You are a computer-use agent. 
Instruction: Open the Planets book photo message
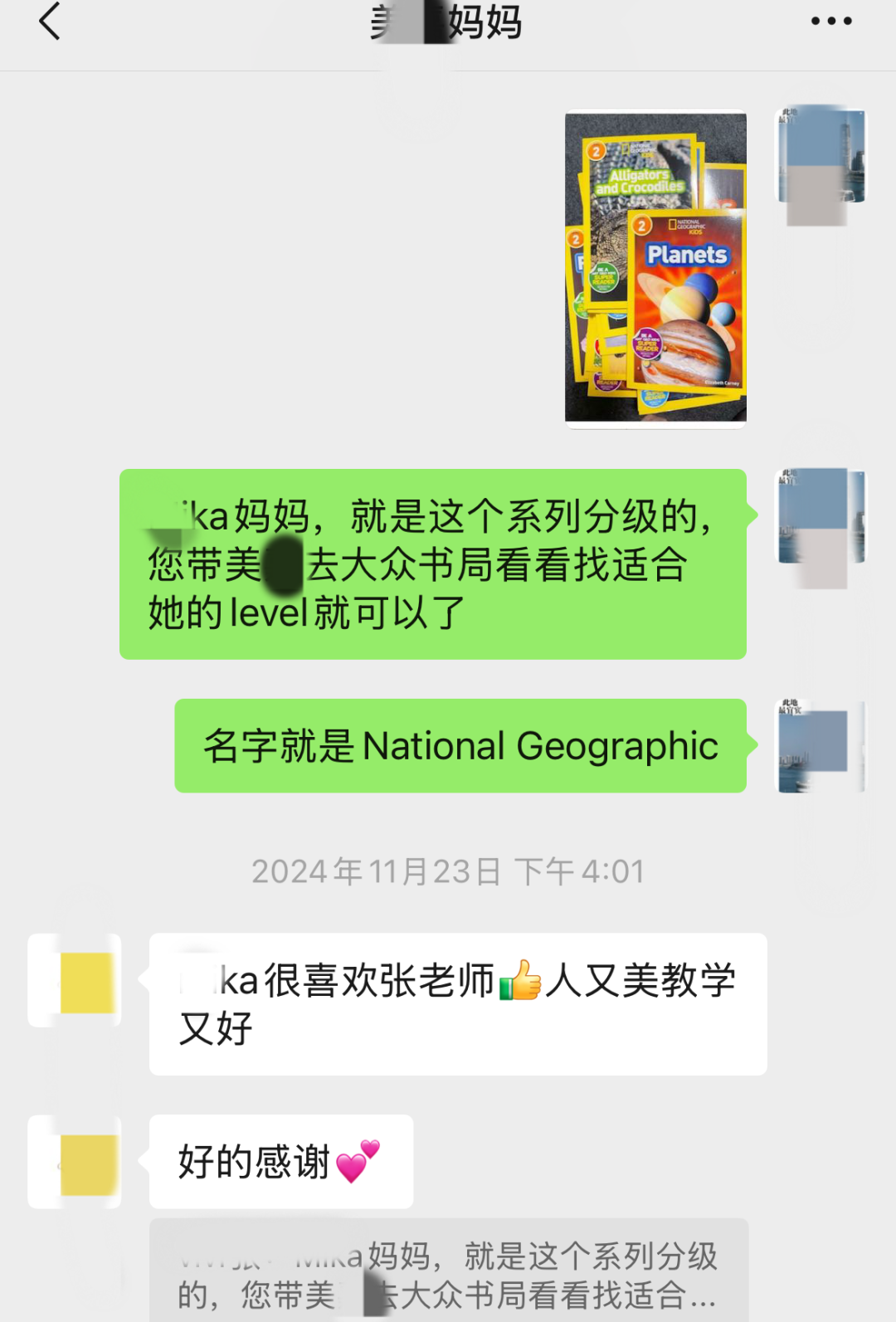point(655,269)
